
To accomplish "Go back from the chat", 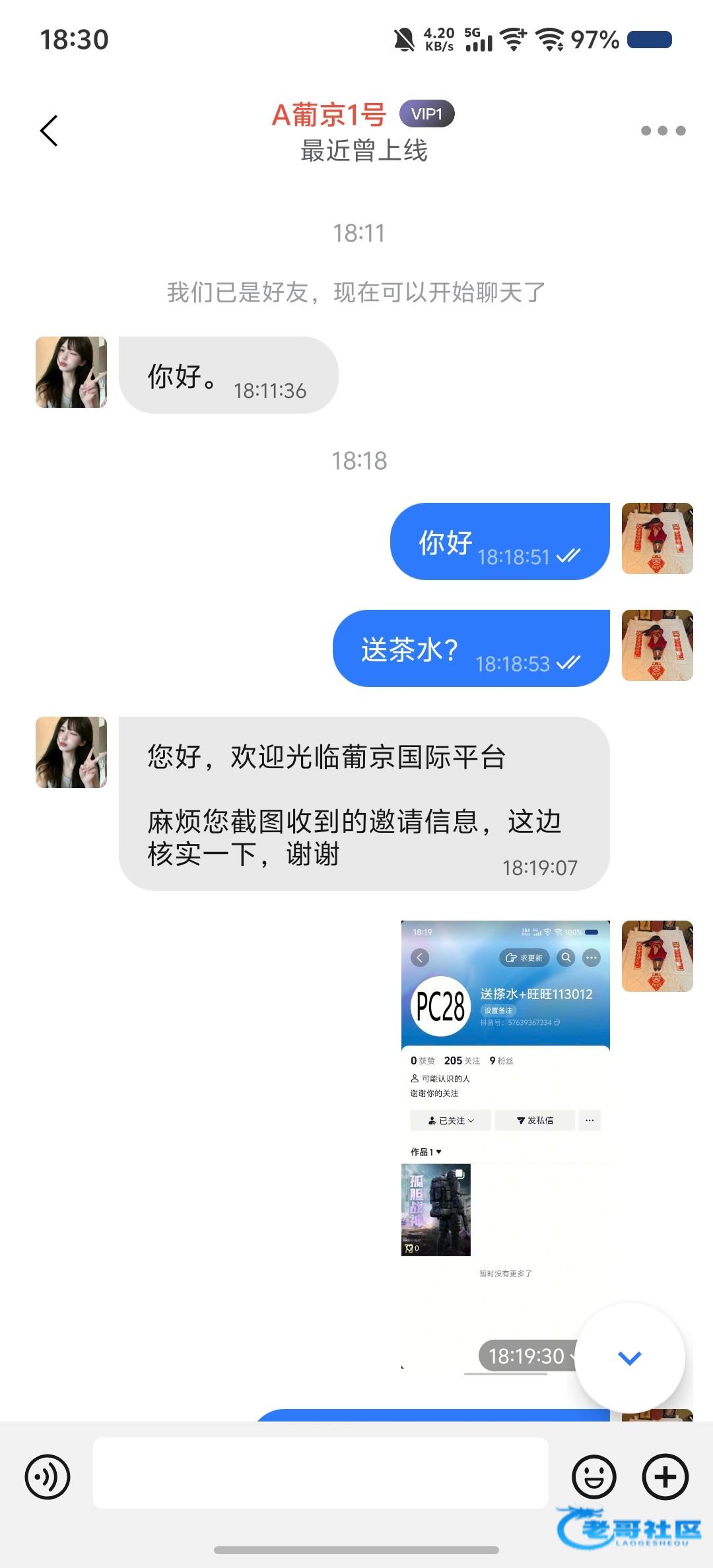I will 49,131.
